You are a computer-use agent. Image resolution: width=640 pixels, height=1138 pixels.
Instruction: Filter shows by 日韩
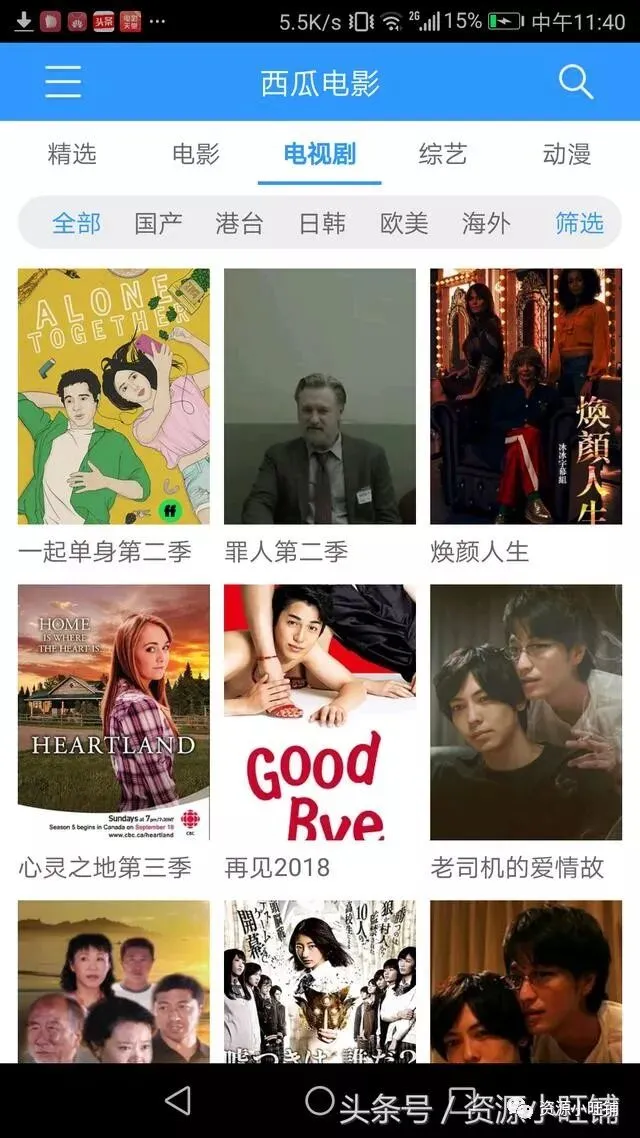tap(322, 222)
